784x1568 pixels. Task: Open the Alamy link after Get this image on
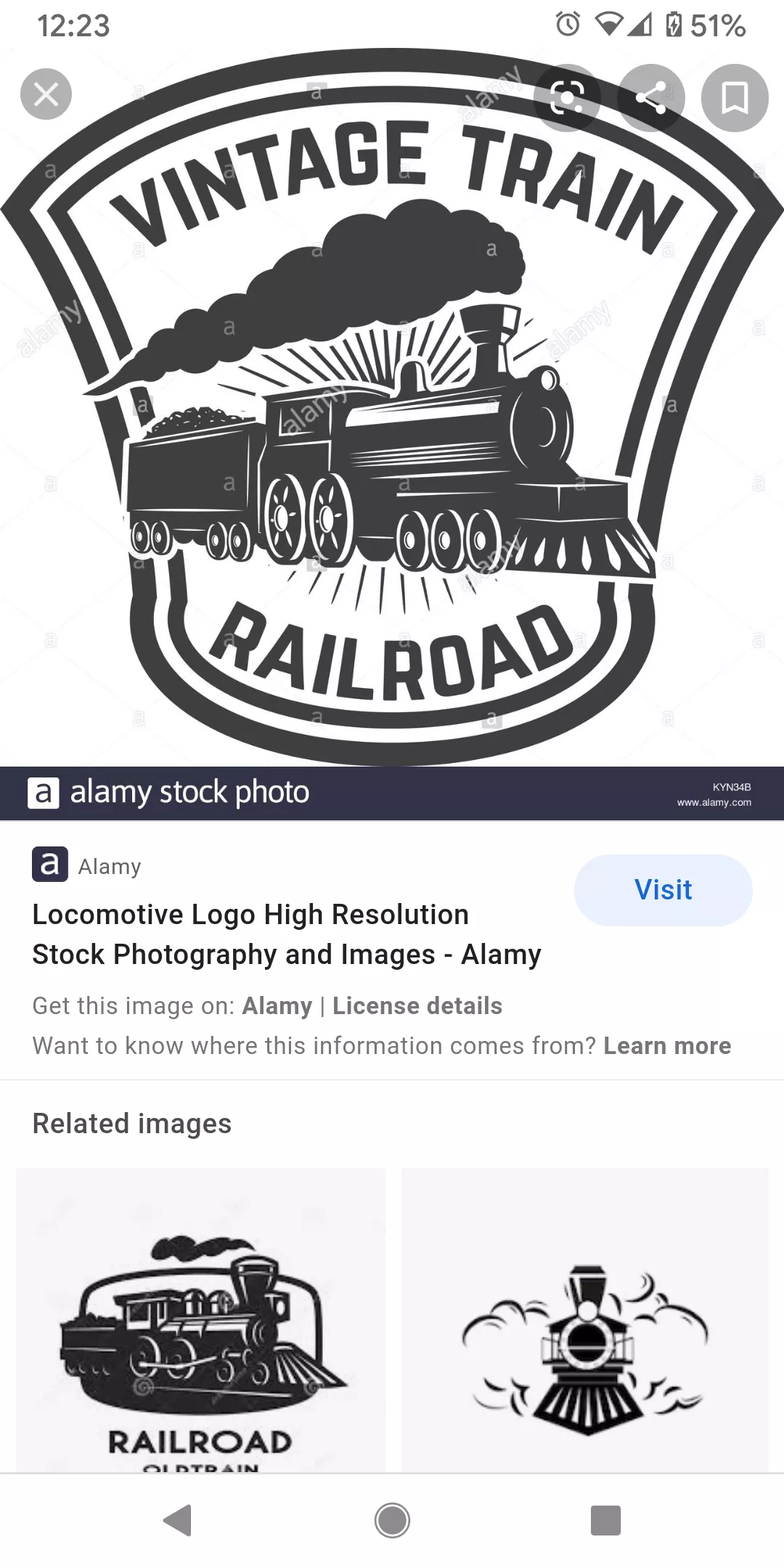tap(277, 1006)
